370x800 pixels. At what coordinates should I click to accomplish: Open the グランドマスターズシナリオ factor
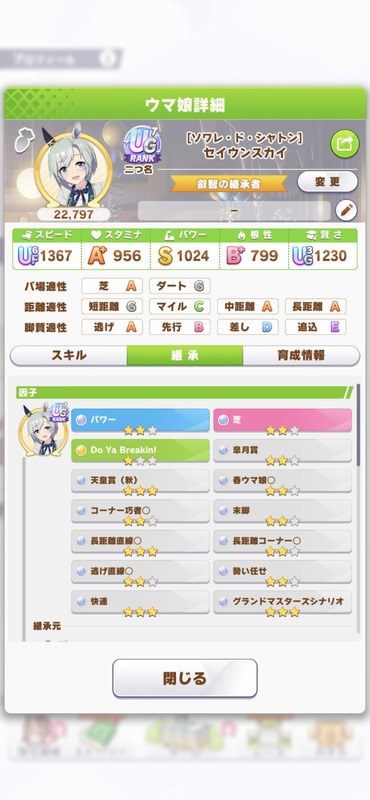click(282, 602)
